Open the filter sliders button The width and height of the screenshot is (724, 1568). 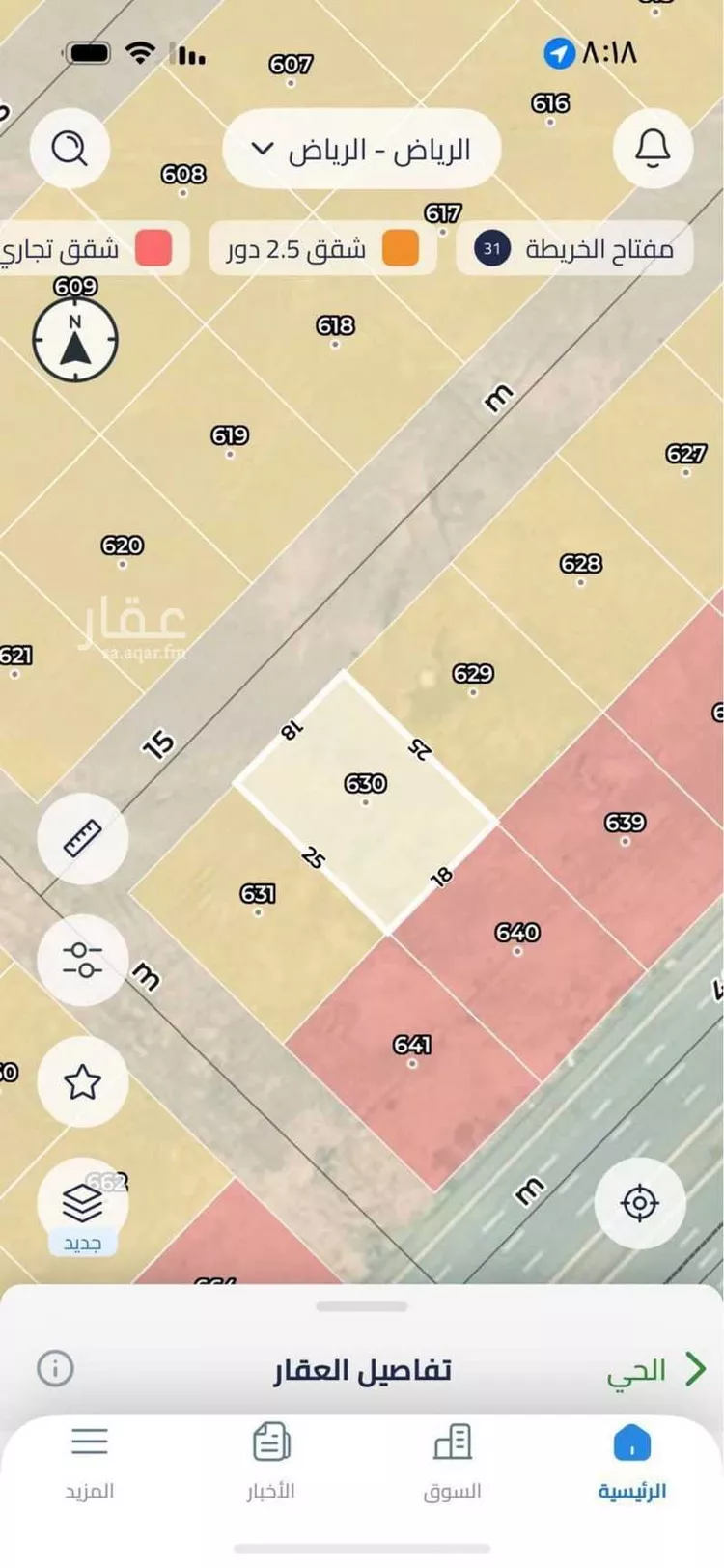(83, 960)
